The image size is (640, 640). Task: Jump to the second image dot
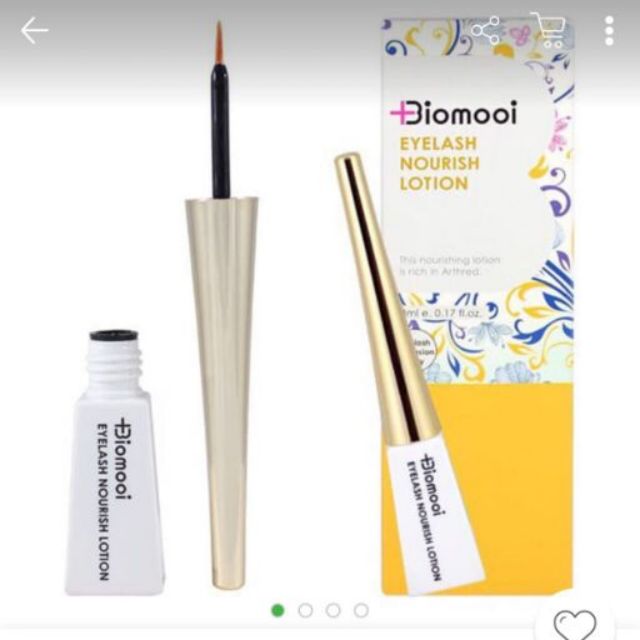[x=305, y=609]
